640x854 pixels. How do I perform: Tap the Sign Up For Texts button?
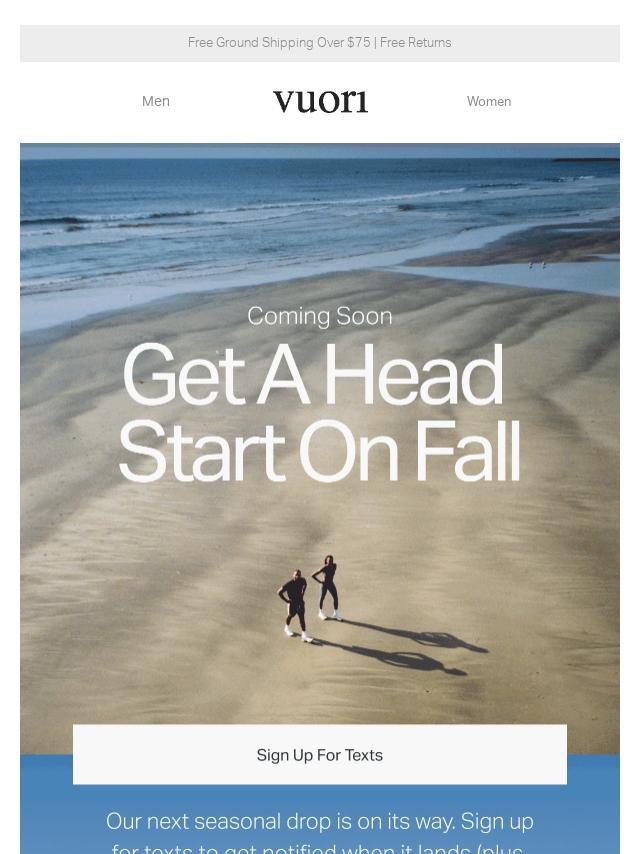coord(320,755)
